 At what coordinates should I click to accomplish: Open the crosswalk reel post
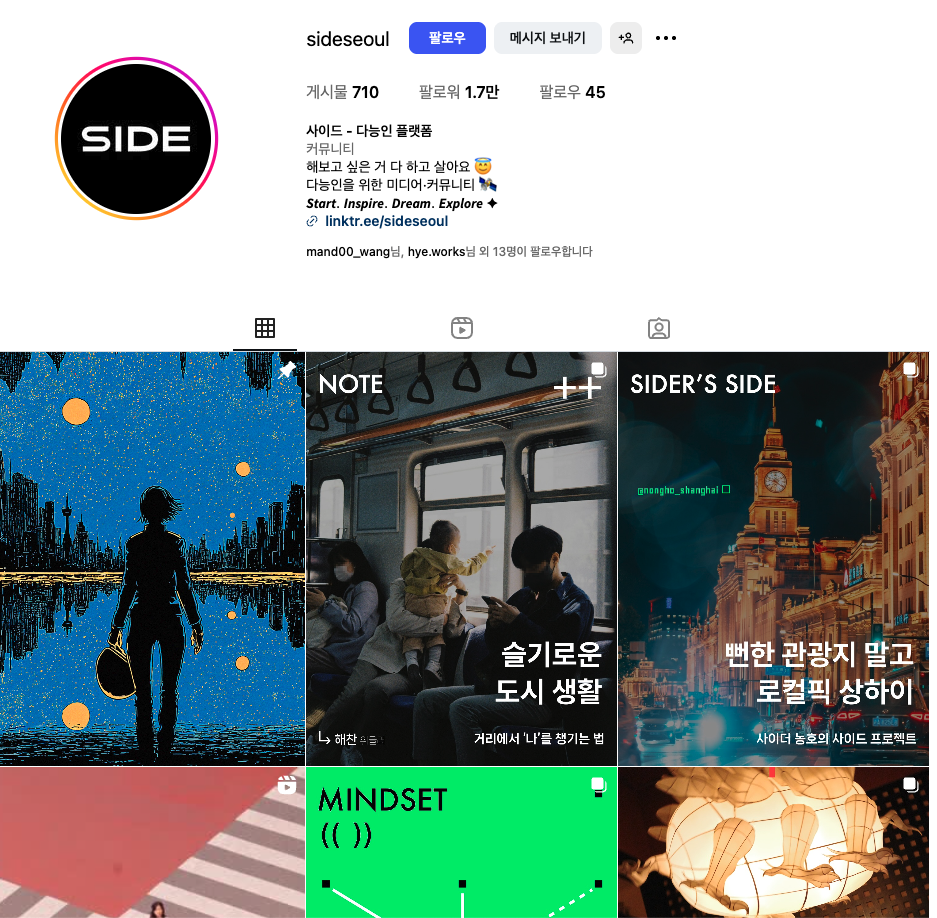point(152,843)
